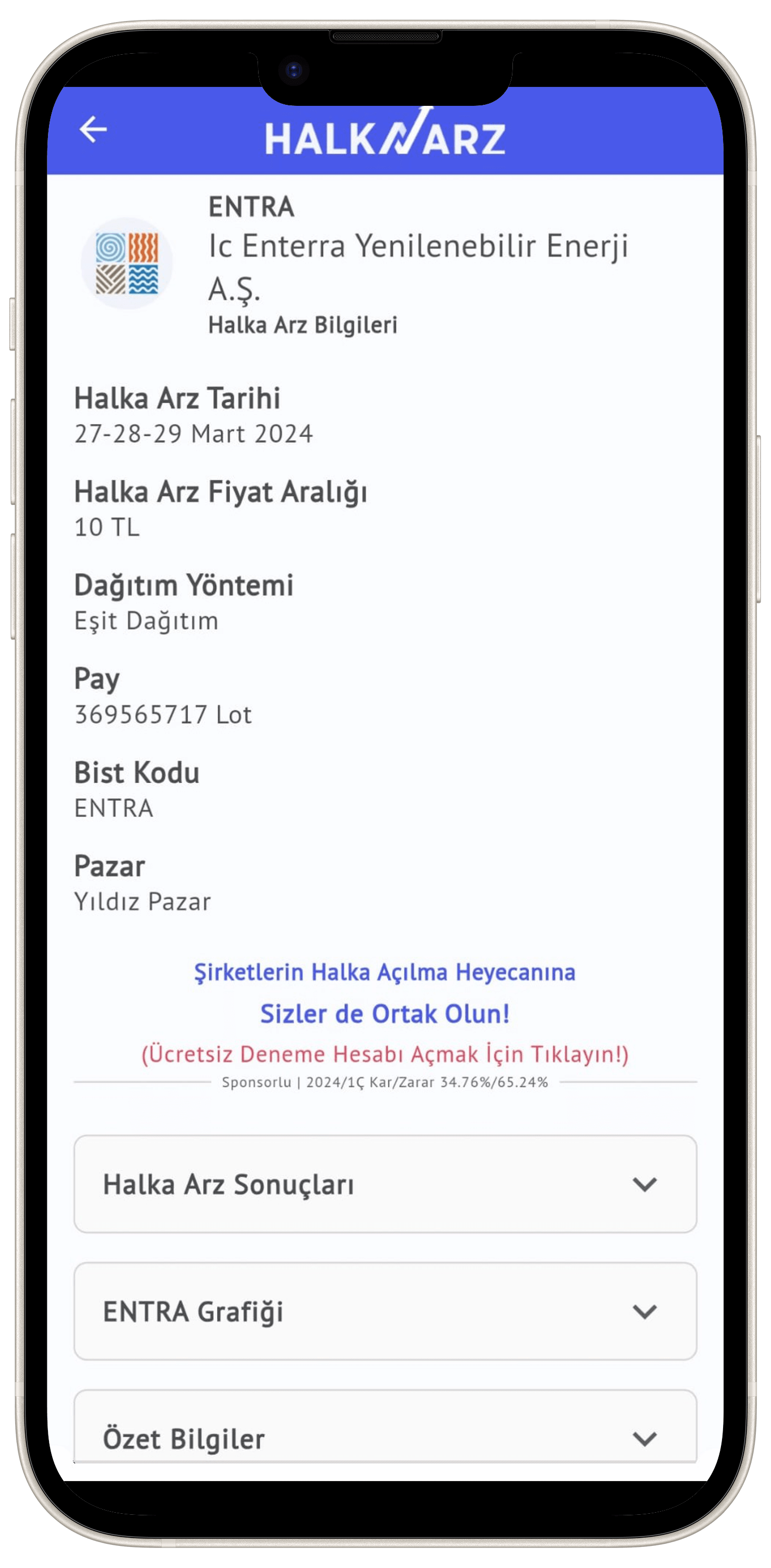Expand the Halka Arz Sonuçları section
The height and width of the screenshot is (1568, 771).
[x=385, y=1184]
